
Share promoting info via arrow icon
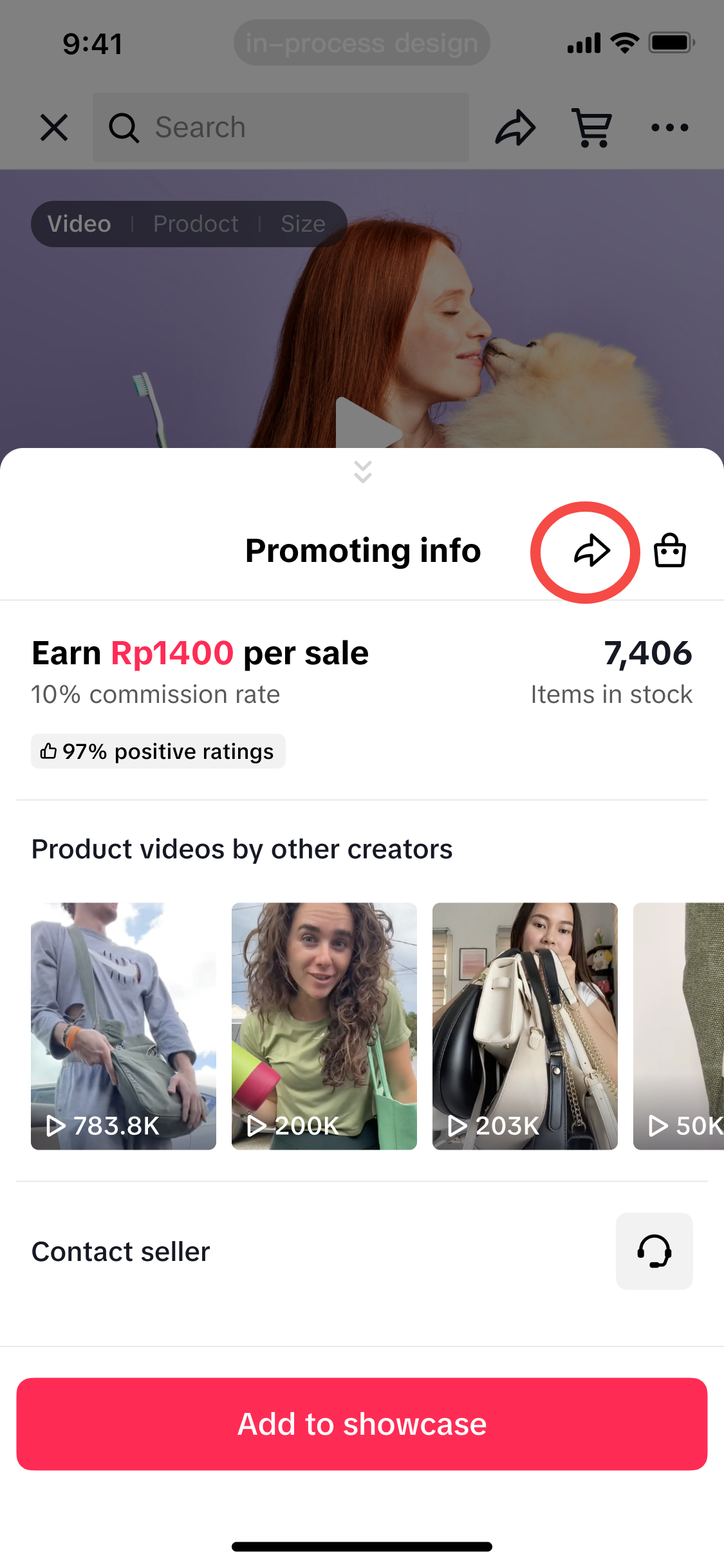pyautogui.click(x=591, y=552)
